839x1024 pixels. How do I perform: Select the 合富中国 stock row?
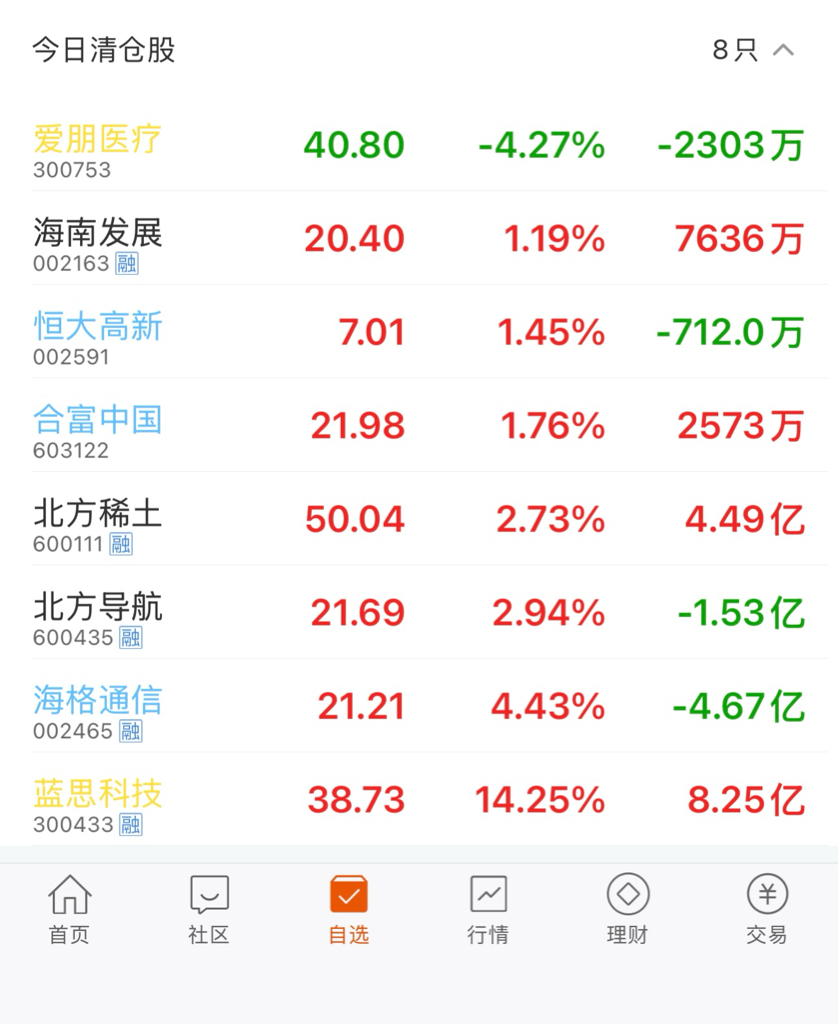(x=98, y=429)
